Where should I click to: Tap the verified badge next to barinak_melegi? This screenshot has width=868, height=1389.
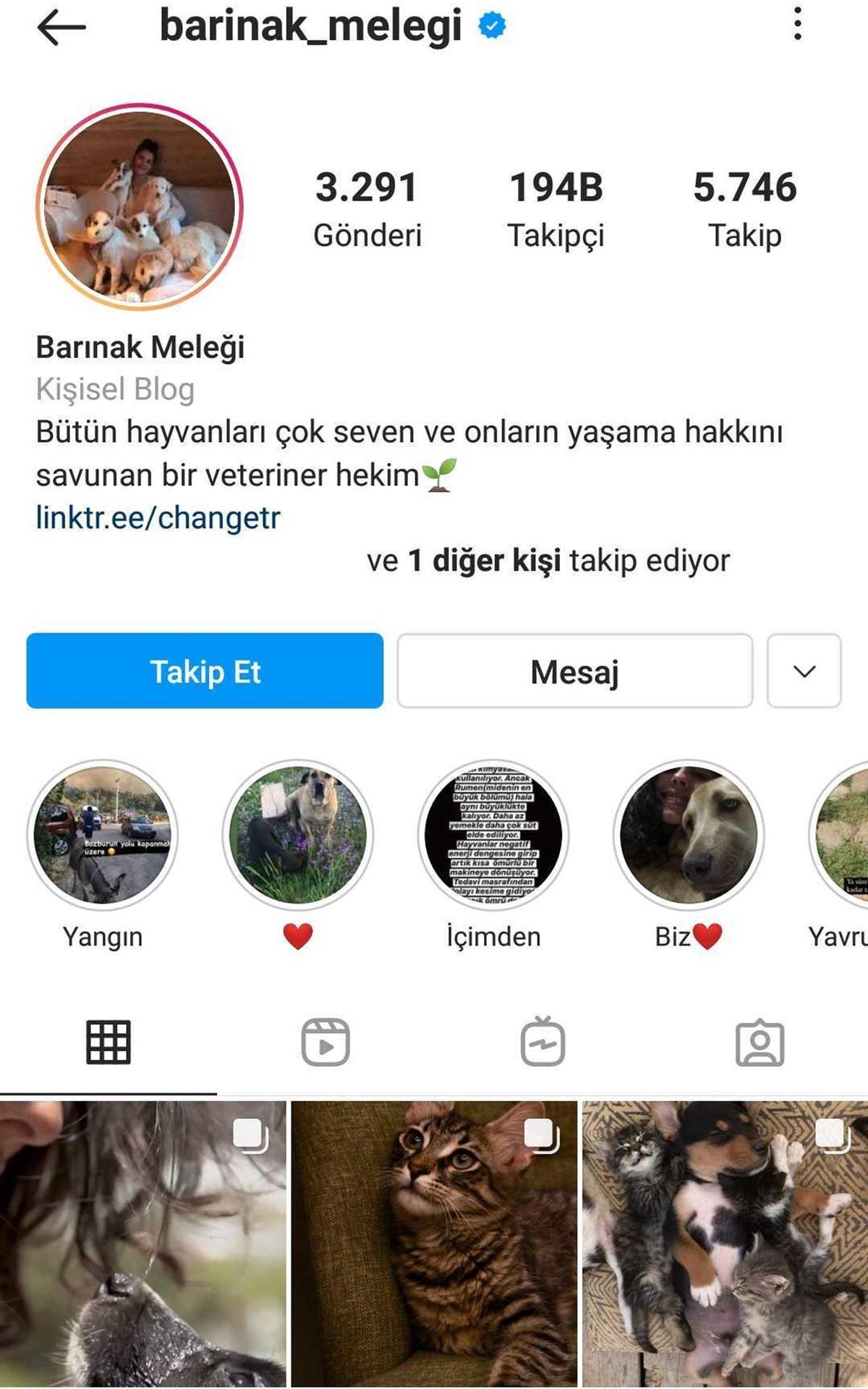pyautogui.click(x=490, y=24)
